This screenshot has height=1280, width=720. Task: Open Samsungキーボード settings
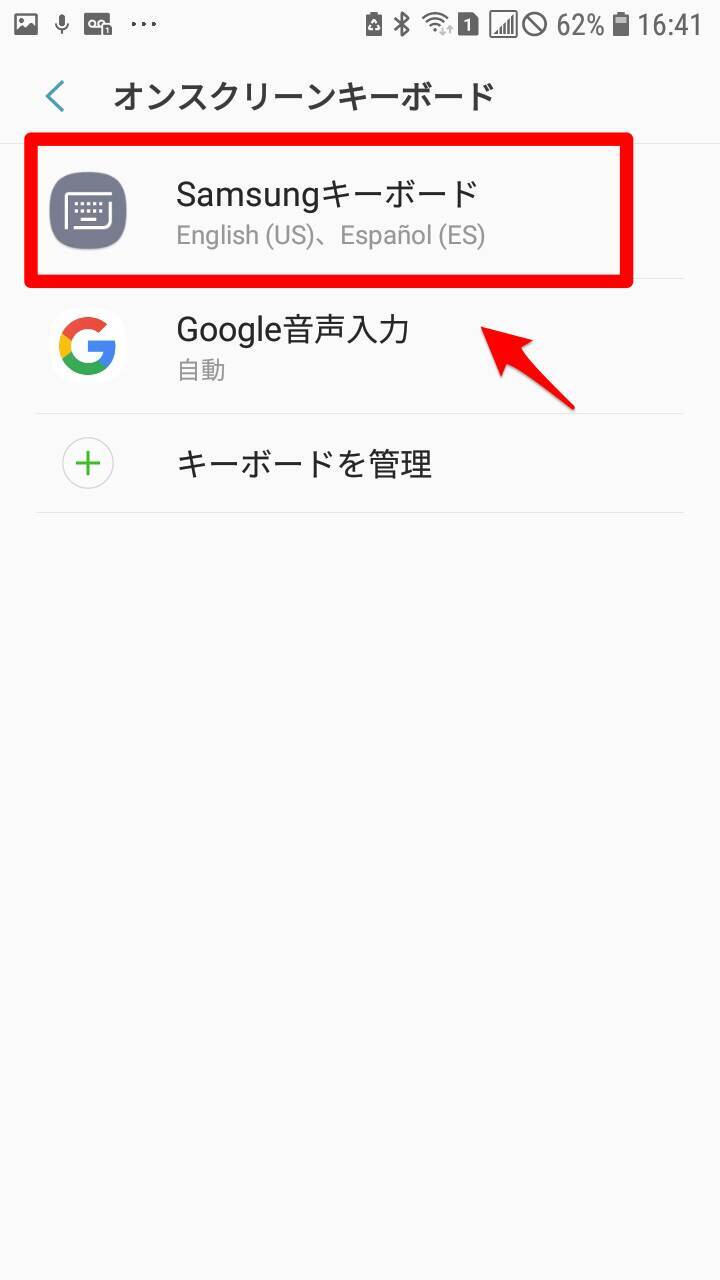click(328, 211)
